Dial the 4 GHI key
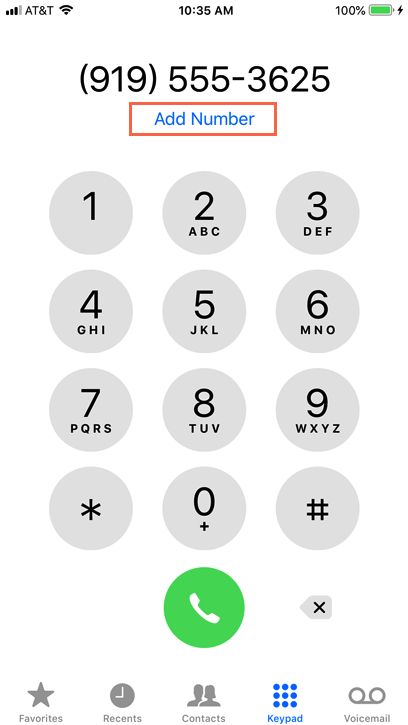 click(91, 311)
